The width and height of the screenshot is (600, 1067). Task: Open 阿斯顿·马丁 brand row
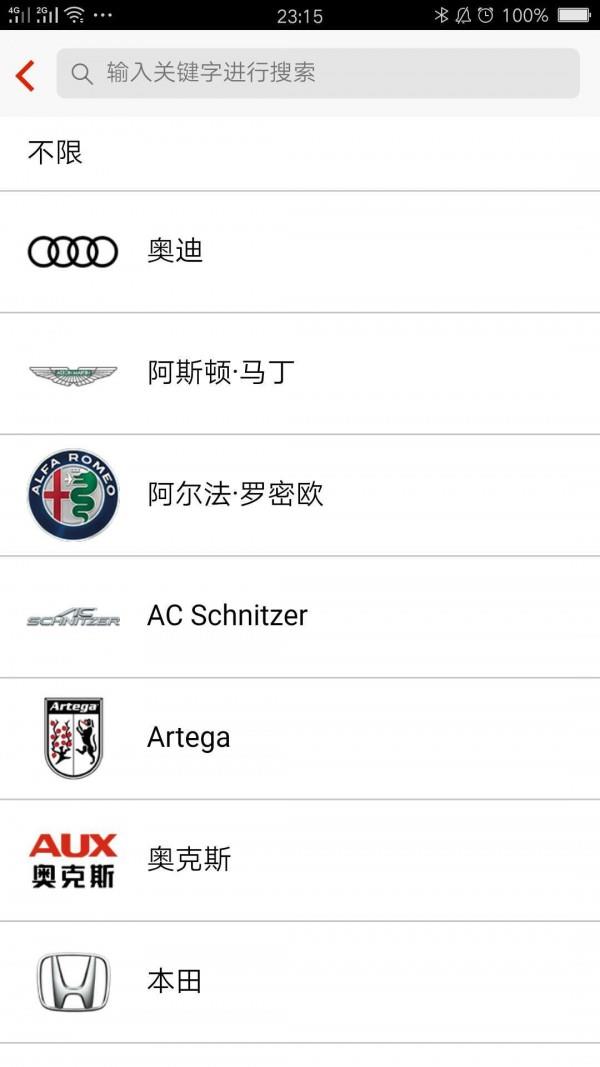point(300,374)
